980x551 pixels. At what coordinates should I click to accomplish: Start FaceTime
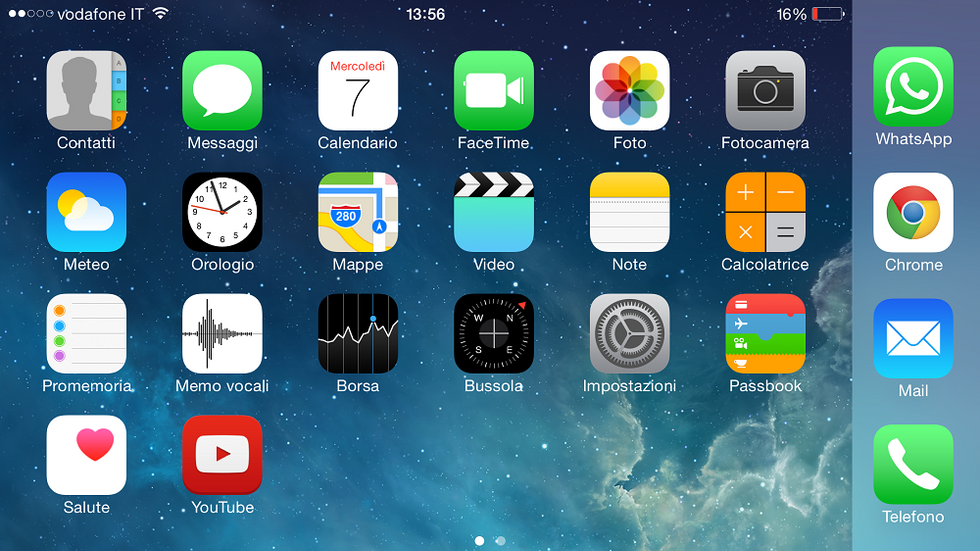point(494,91)
